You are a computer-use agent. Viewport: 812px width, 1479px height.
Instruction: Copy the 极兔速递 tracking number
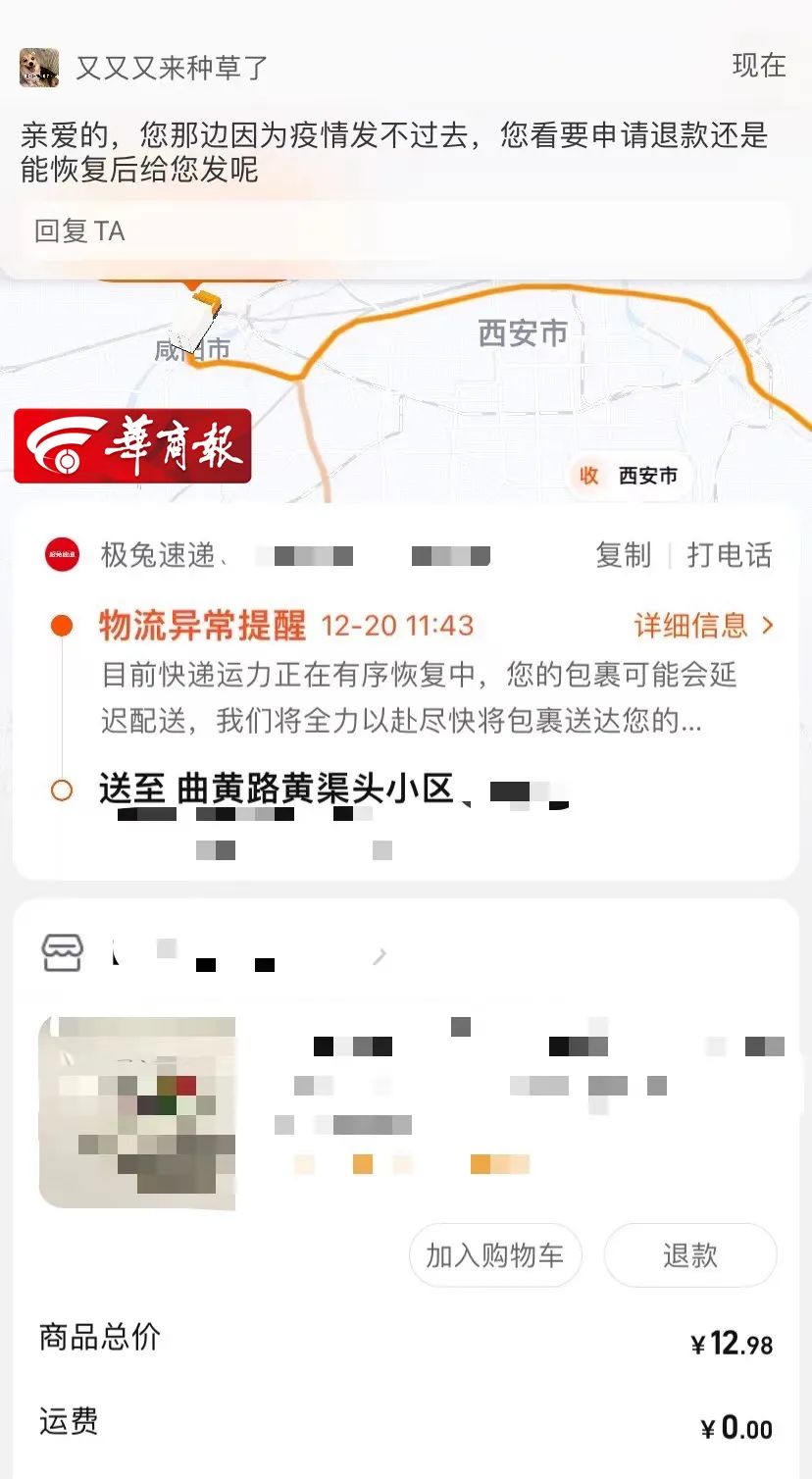point(623,555)
